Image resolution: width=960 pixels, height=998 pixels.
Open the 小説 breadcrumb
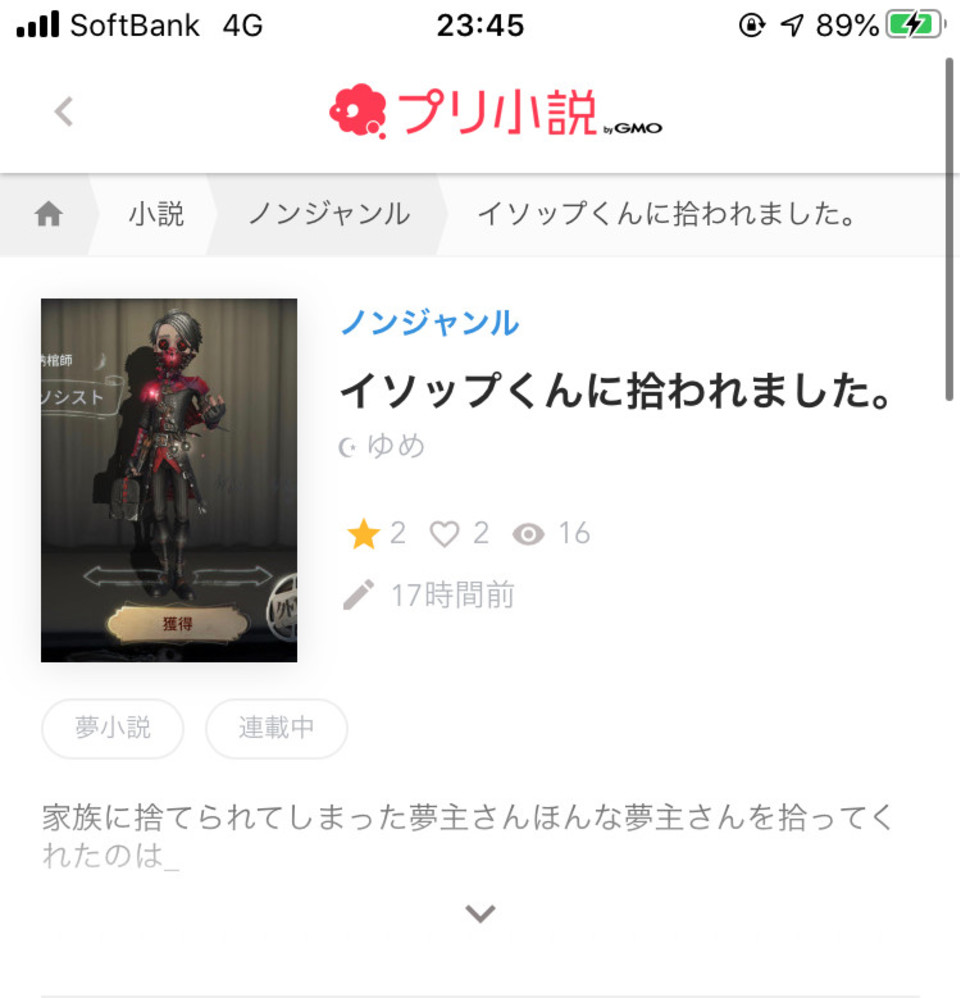click(156, 214)
